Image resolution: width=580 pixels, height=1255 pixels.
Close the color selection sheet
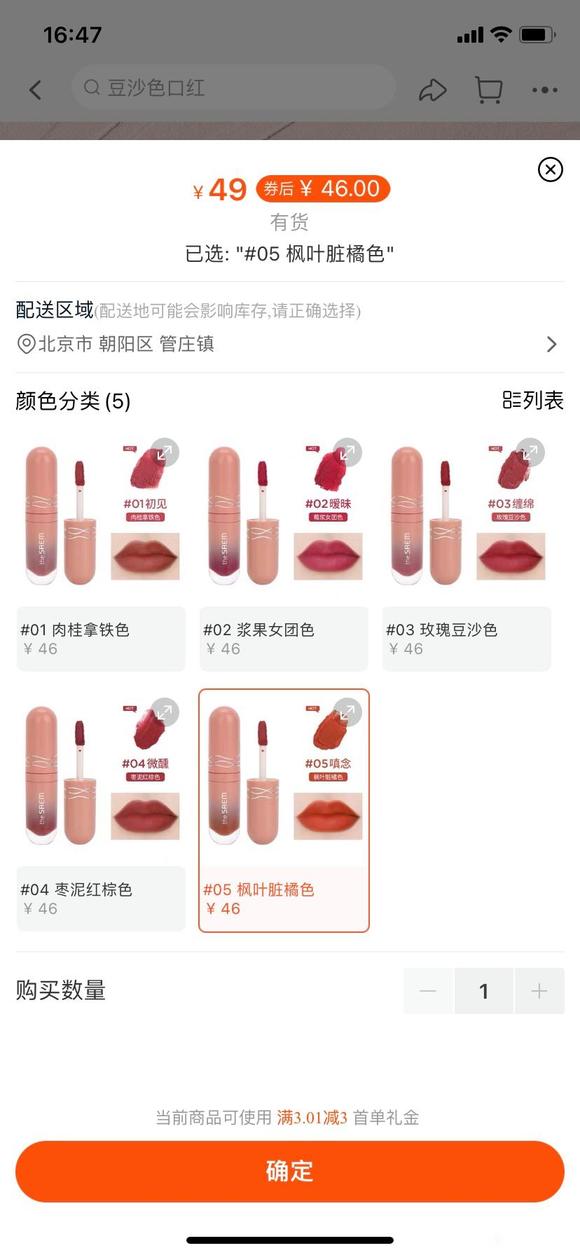pos(550,170)
